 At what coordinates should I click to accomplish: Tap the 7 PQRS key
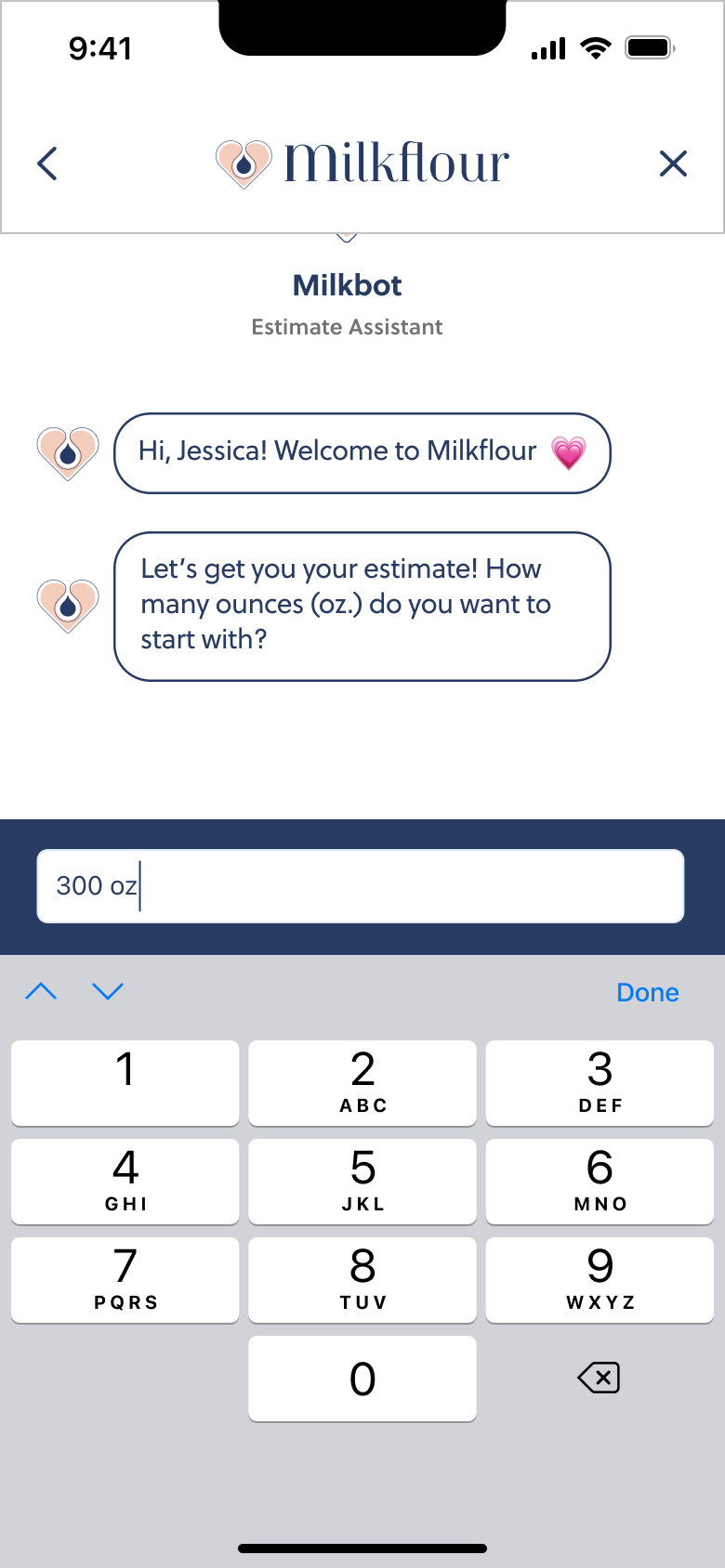125,1280
